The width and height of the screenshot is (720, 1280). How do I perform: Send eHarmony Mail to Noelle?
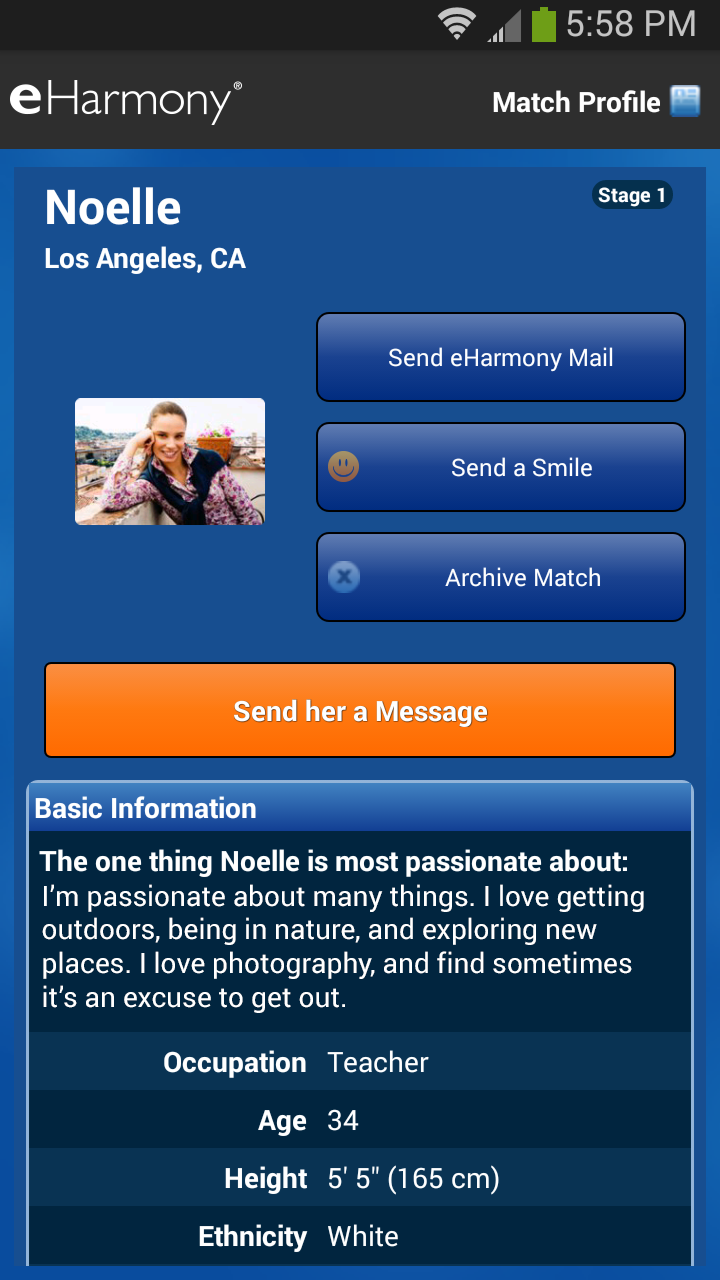click(x=500, y=358)
